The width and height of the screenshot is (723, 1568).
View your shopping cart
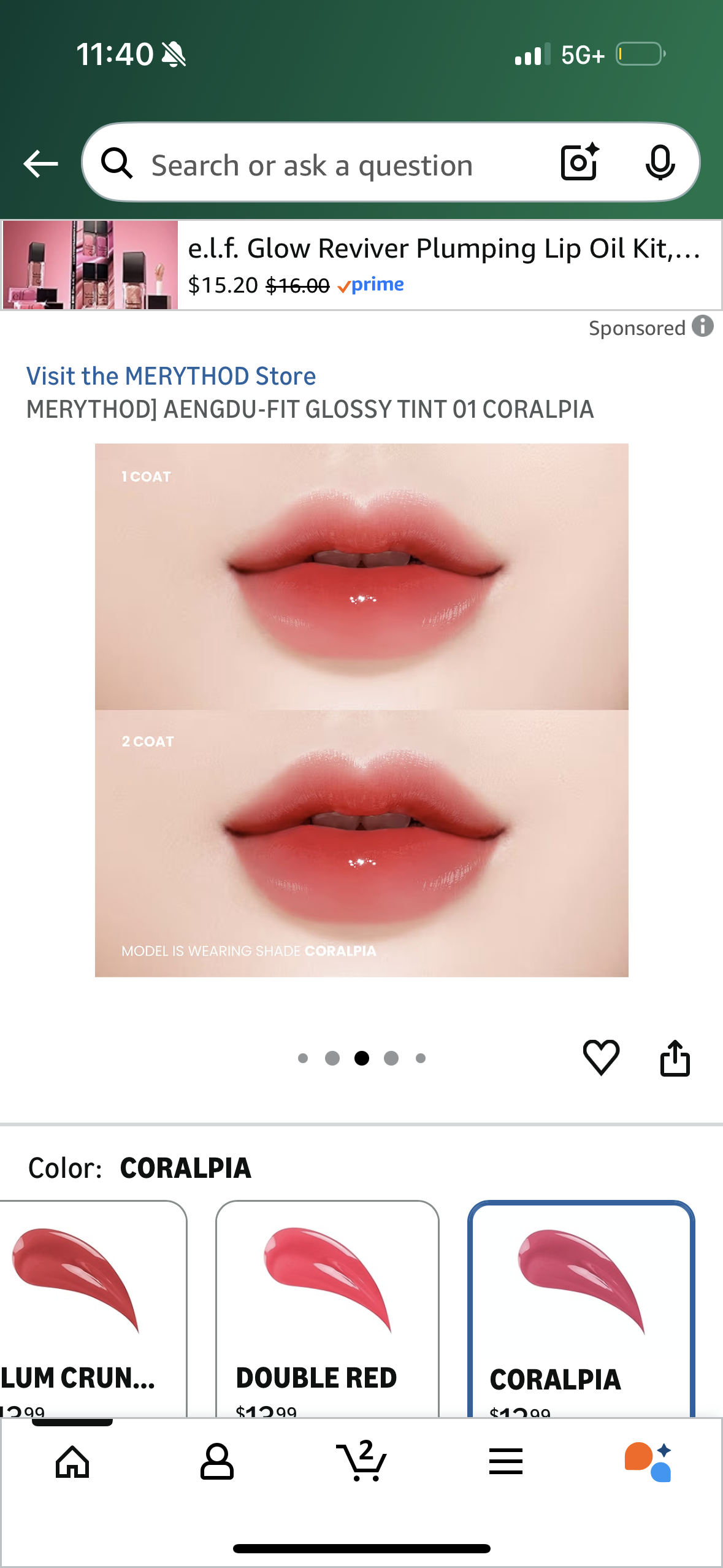pyautogui.click(x=362, y=1463)
